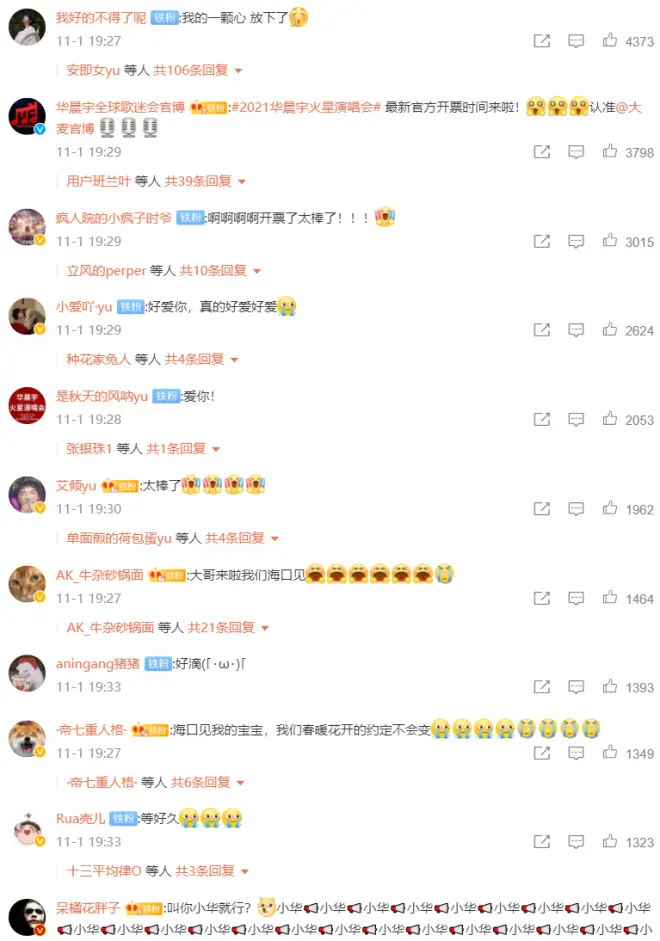
Task: Expand the 3 replies under 十三平均律O
Action: tap(207, 871)
